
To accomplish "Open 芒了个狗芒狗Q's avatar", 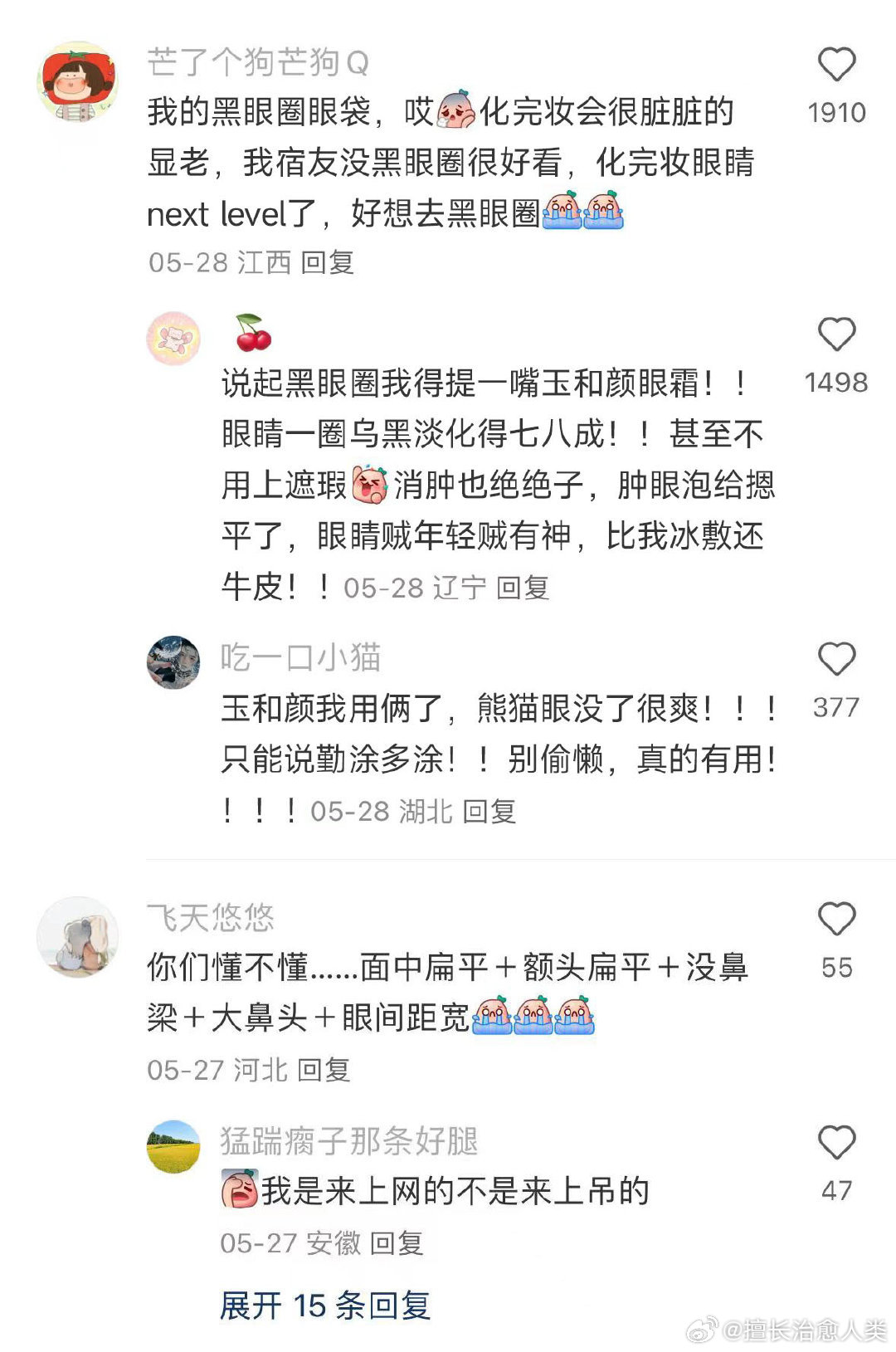I will (x=81, y=73).
